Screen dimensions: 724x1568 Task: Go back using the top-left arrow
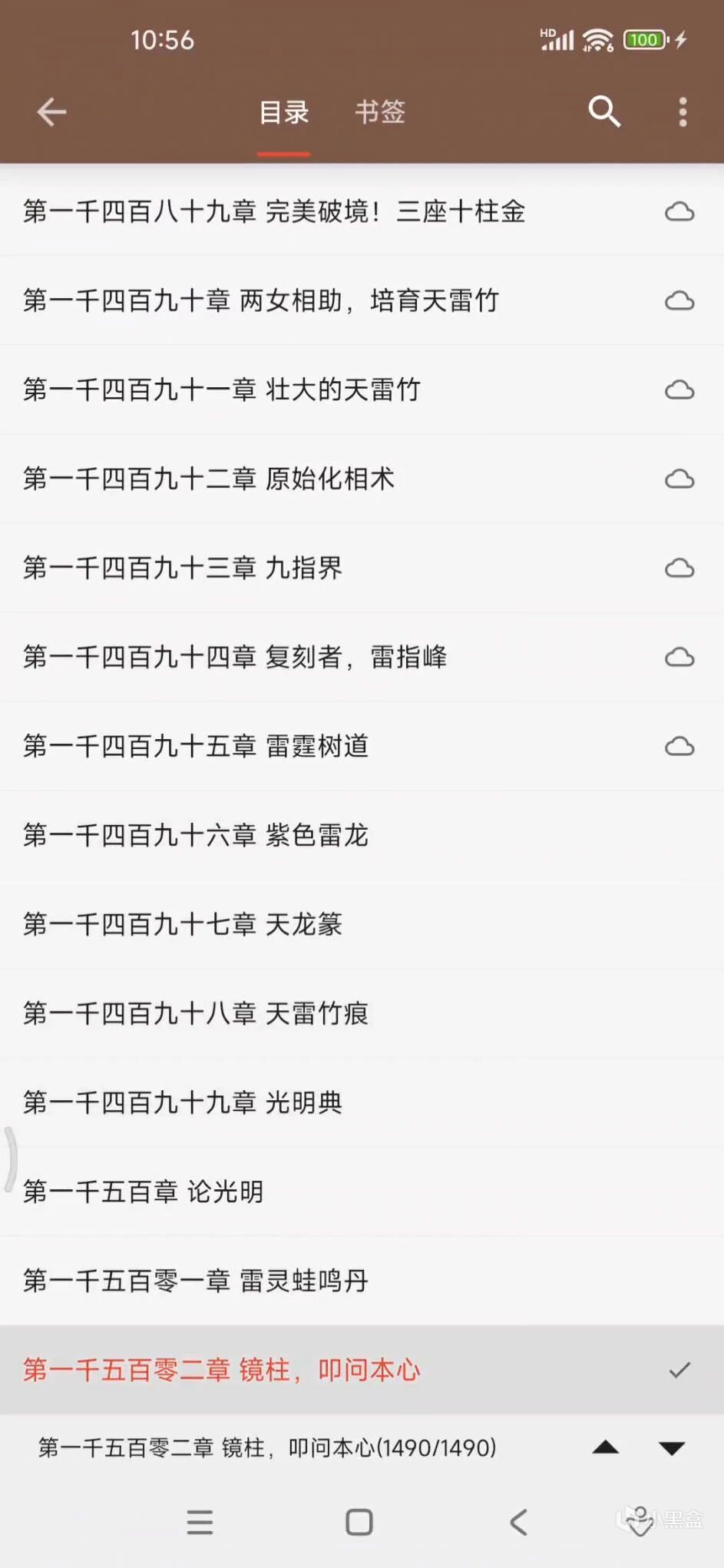[x=51, y=112]
